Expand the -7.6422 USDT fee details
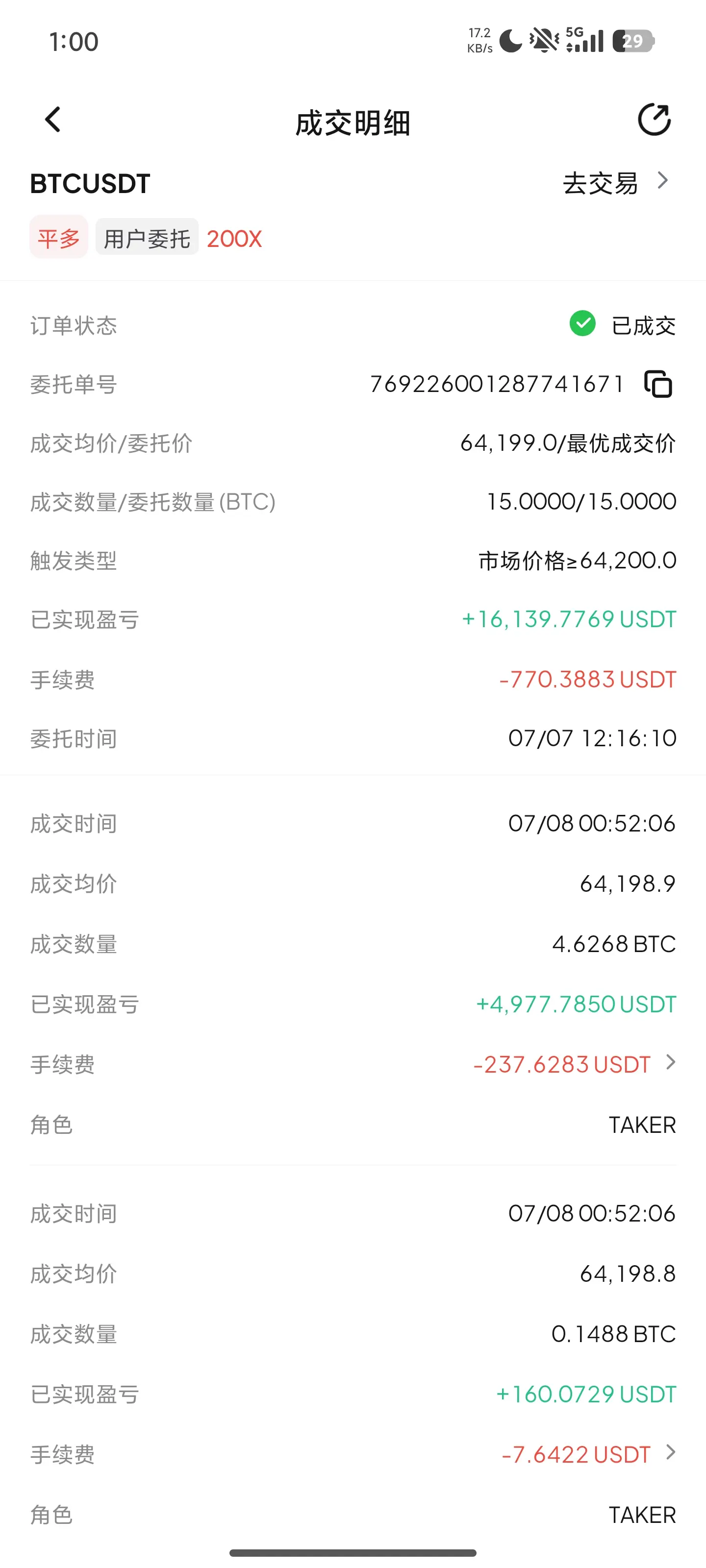The height and width of the screenshot is (1568, 706). [589, 1453]
